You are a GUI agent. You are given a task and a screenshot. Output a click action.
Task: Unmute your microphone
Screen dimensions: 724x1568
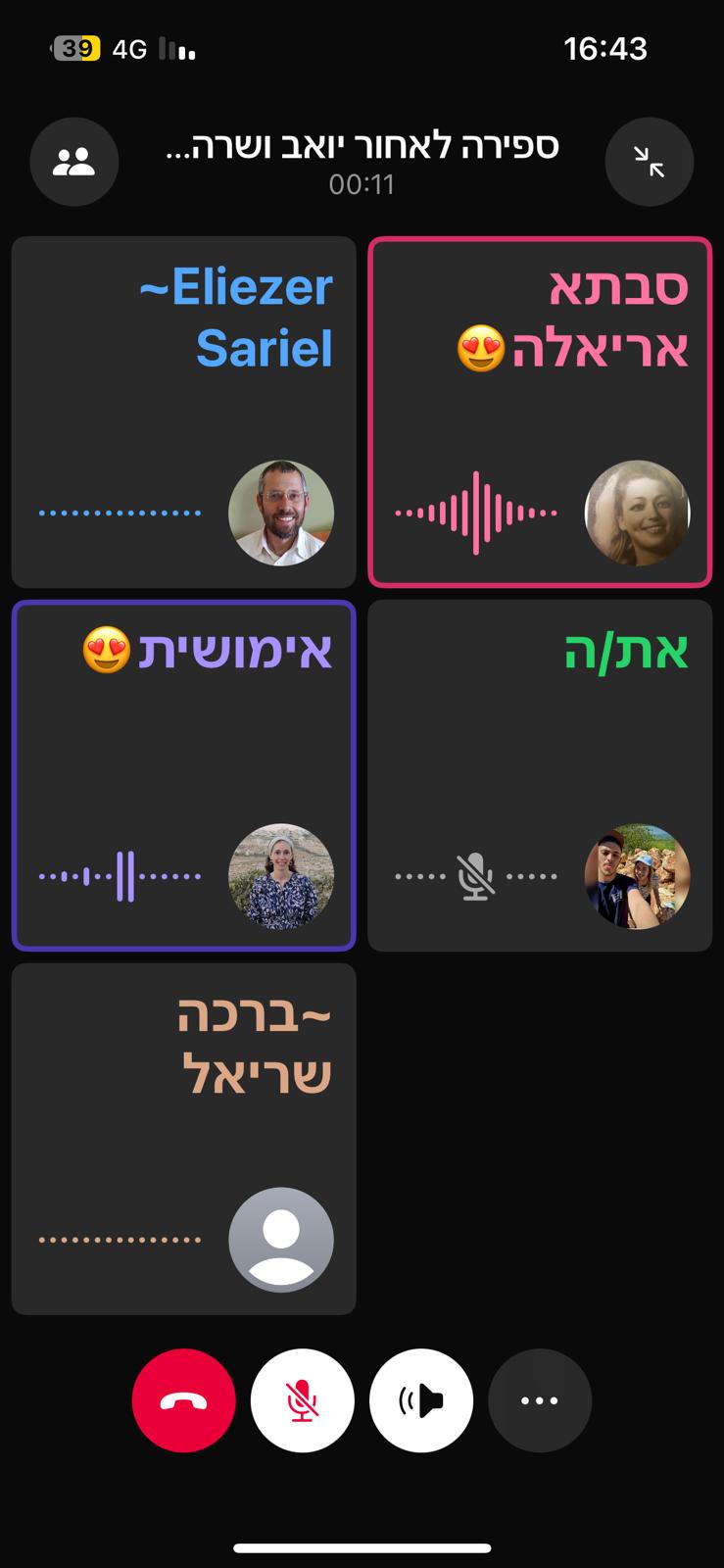pyautogui.click(x=302, y=1400)
